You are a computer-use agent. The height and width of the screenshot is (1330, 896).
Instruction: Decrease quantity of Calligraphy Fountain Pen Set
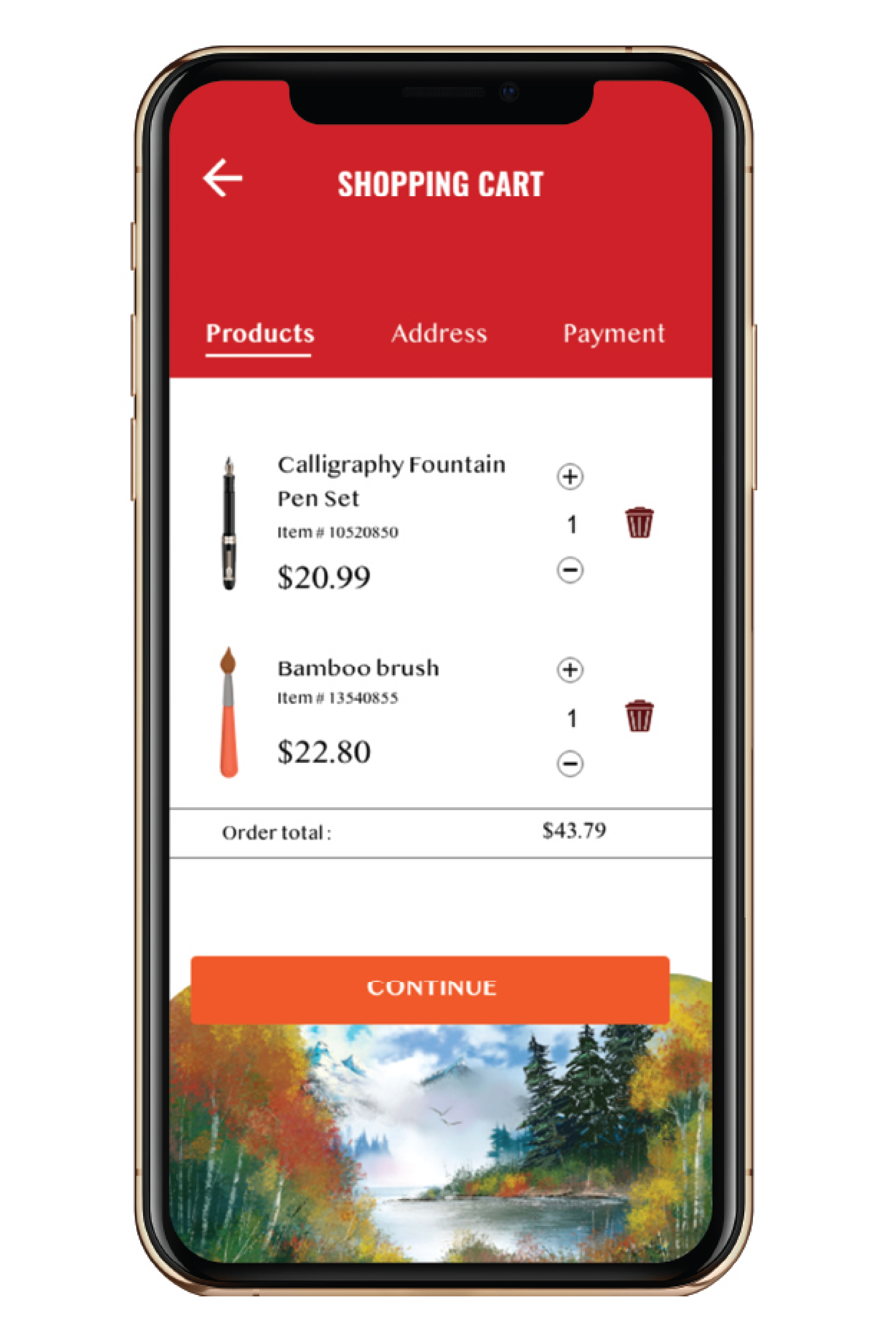[x=570, y=569]
